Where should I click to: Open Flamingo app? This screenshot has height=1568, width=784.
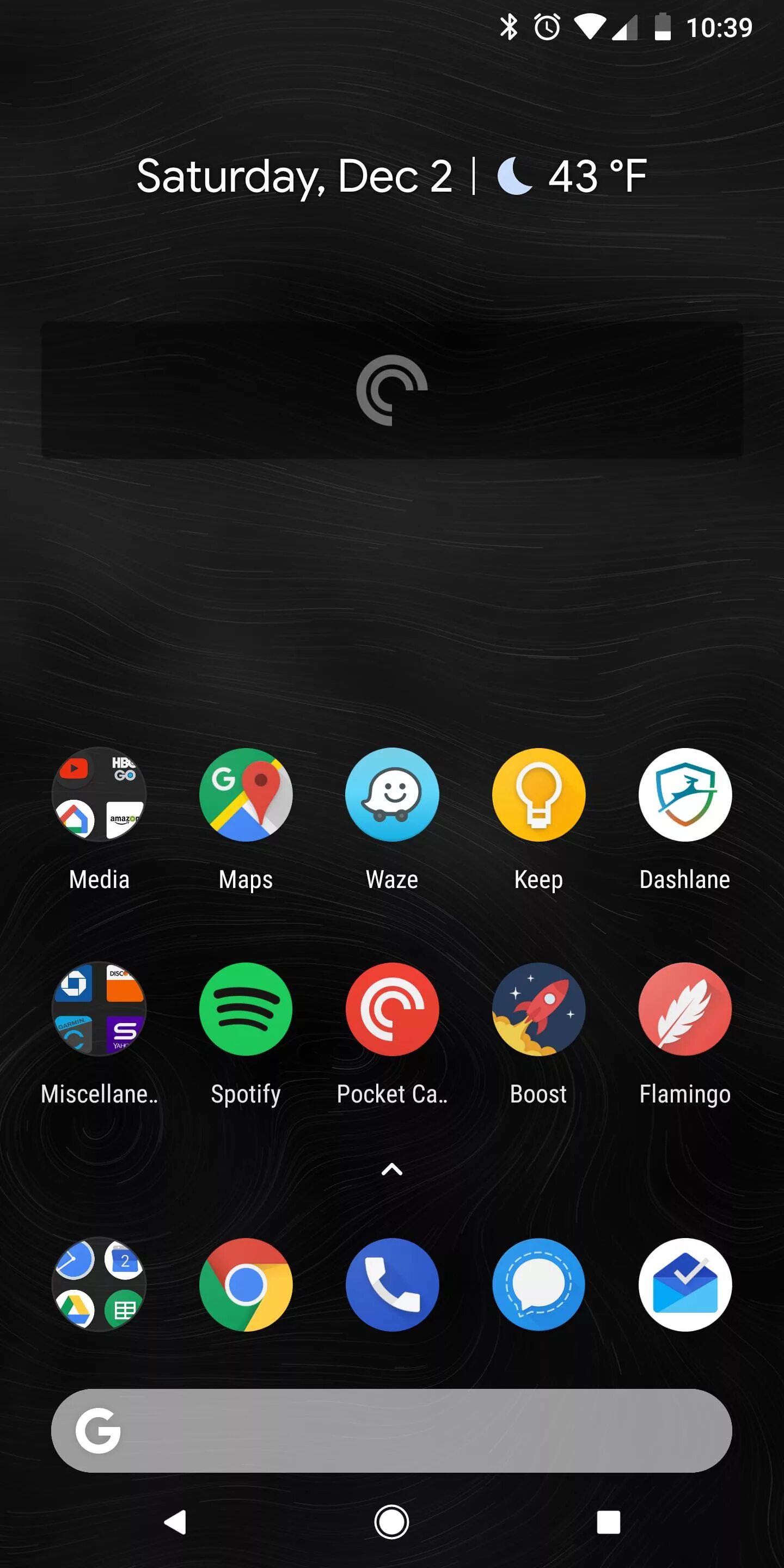[685, 1009]
